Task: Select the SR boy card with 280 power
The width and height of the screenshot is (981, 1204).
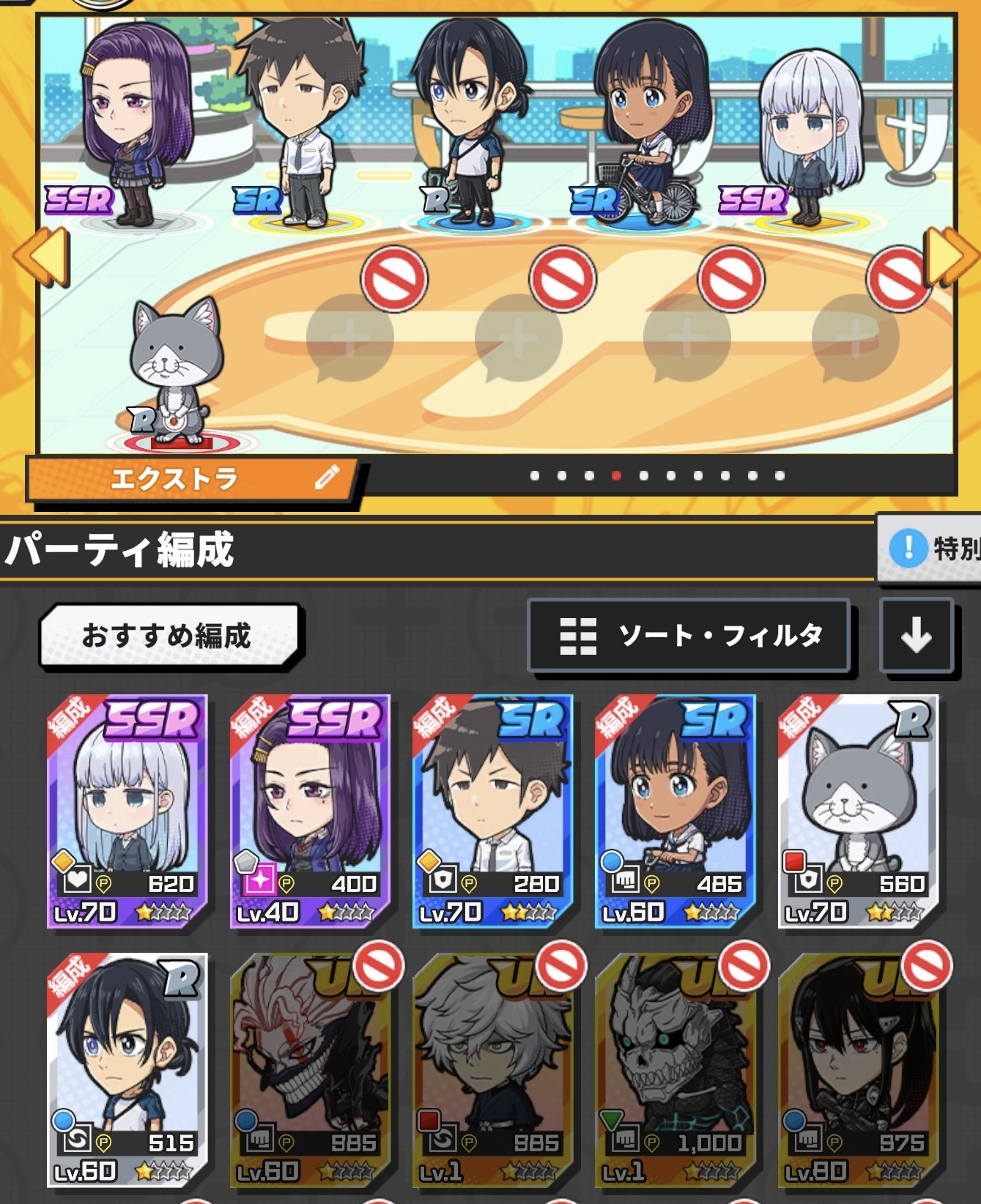Action: click(x=492, y=811)
